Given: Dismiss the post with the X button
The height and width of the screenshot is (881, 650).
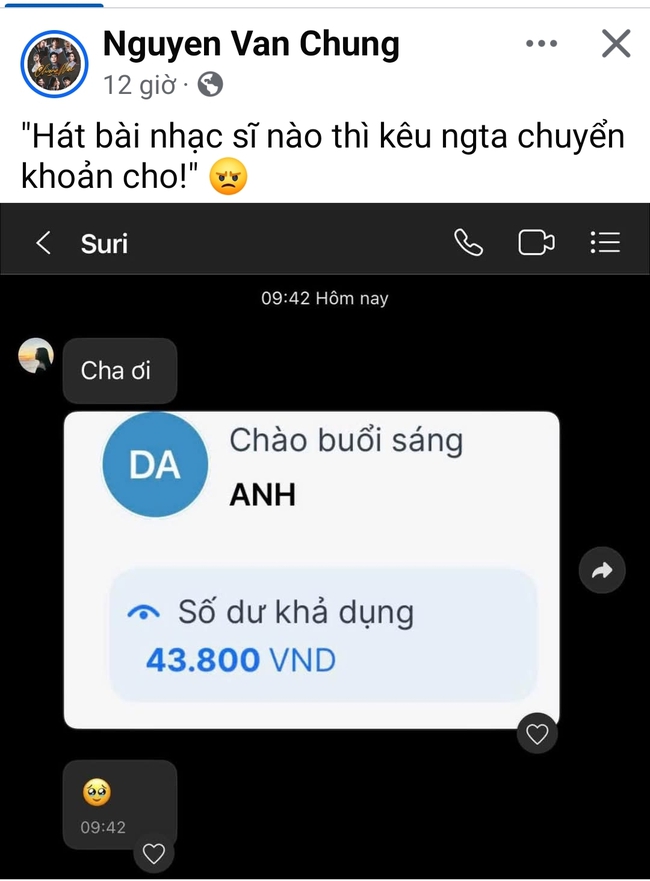Looking at the screenshot, I should [615, 44].
